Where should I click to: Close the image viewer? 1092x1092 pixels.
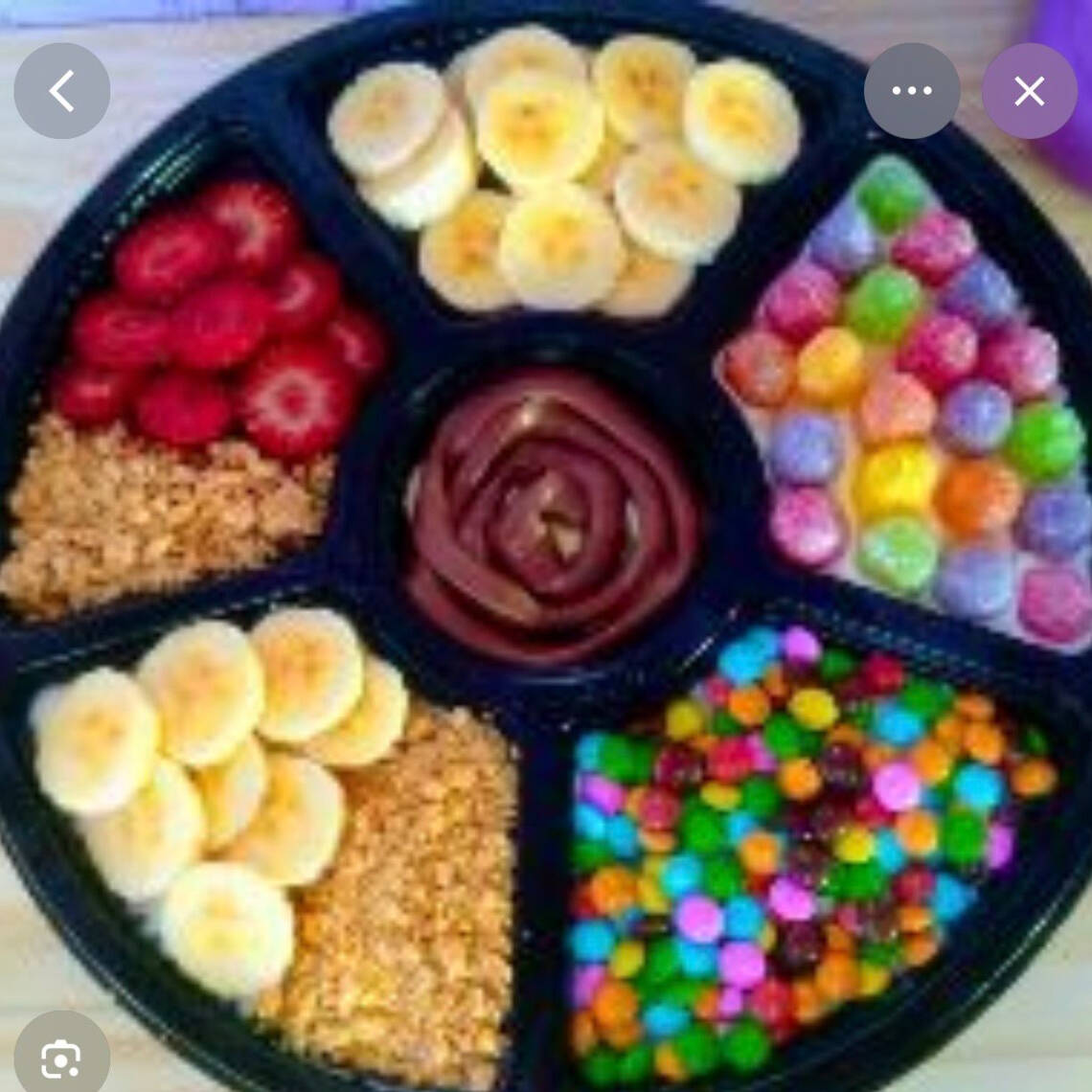(x=1029, y=91)
